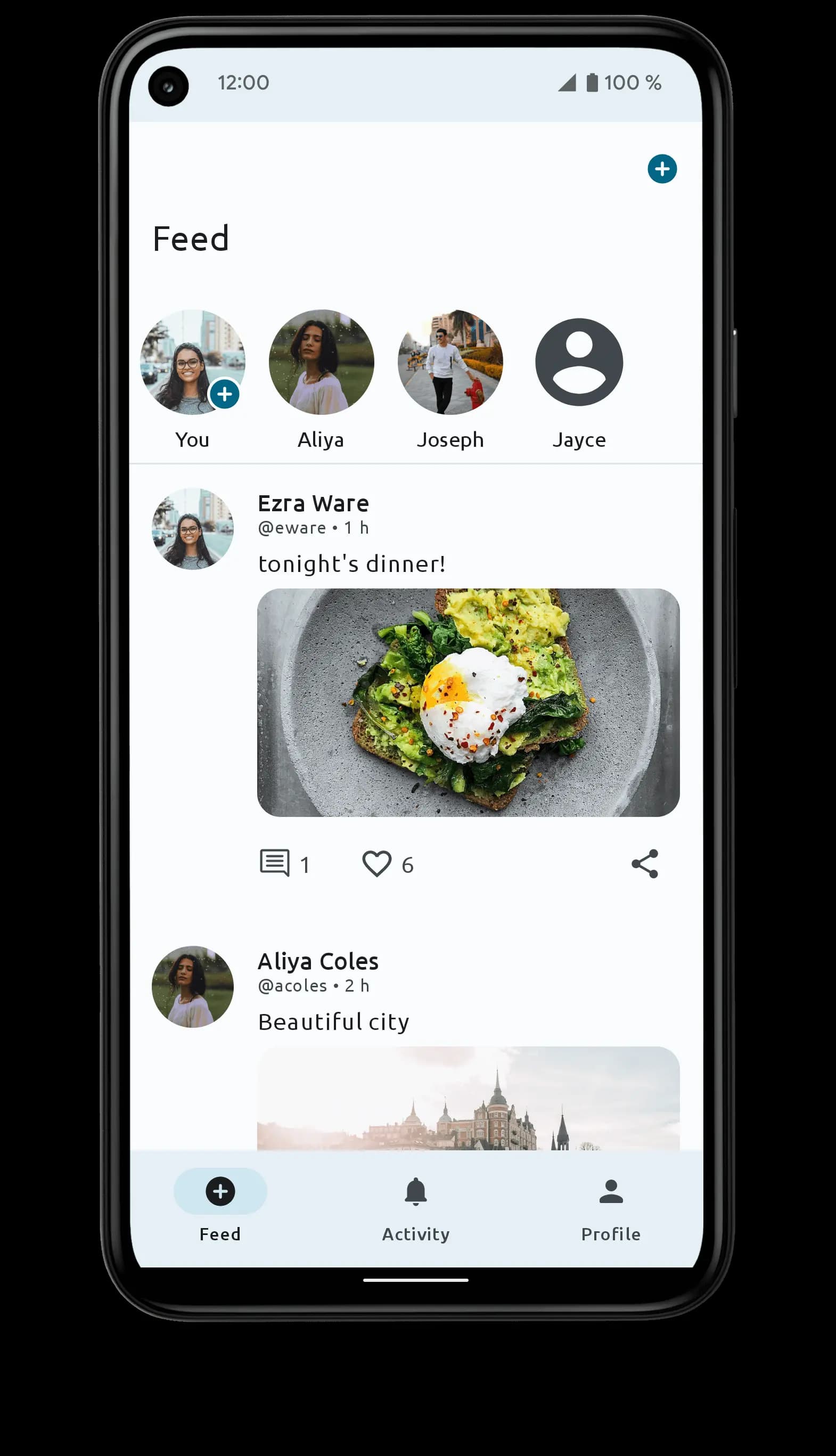
Task: Add your own story on the You avatar
Action: pyautogui.click(x=224, y=394)
